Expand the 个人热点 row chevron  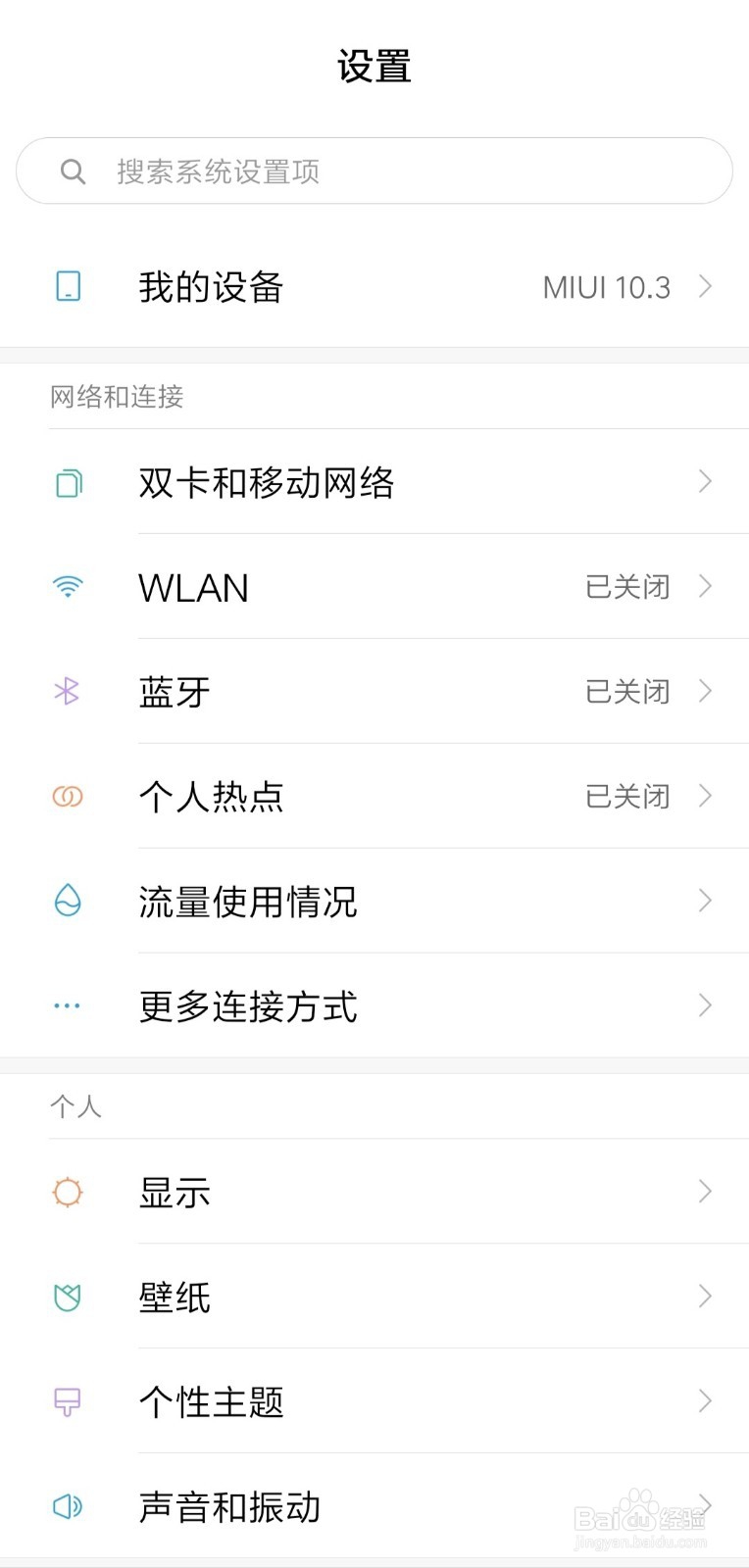(x=705, y=796)
